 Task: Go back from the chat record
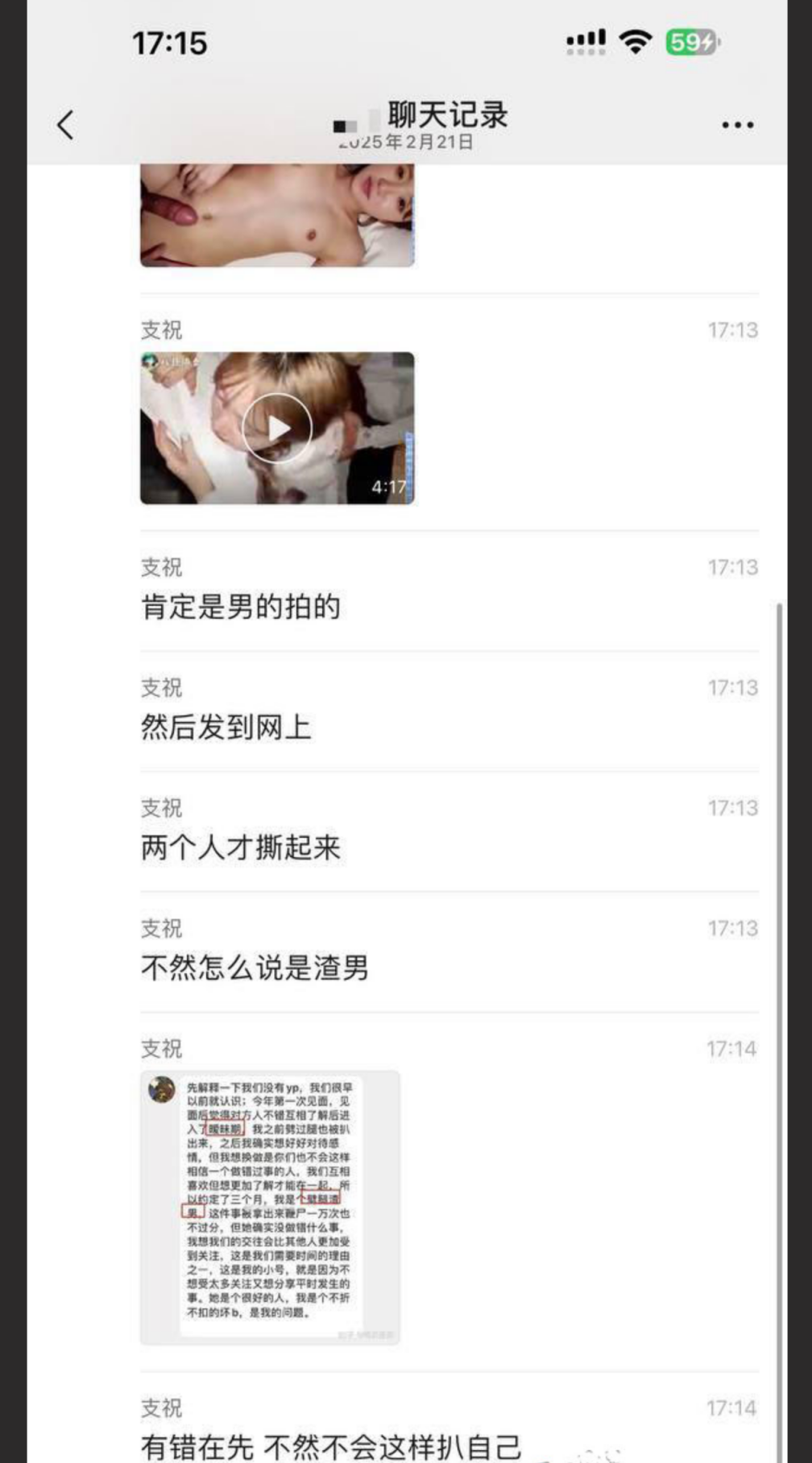click(66, 125)
